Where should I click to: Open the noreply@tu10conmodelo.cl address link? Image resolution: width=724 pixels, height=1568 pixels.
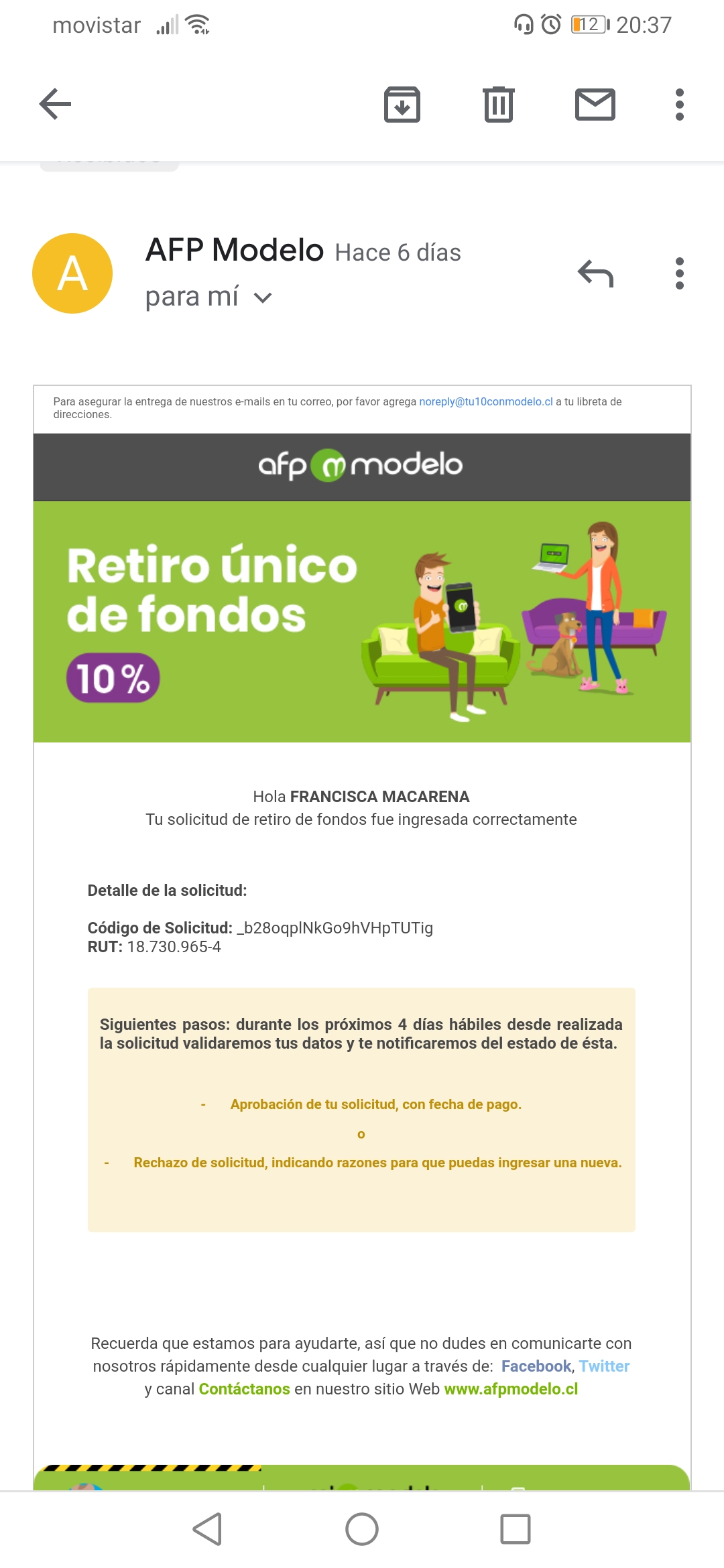coord(485,402)
